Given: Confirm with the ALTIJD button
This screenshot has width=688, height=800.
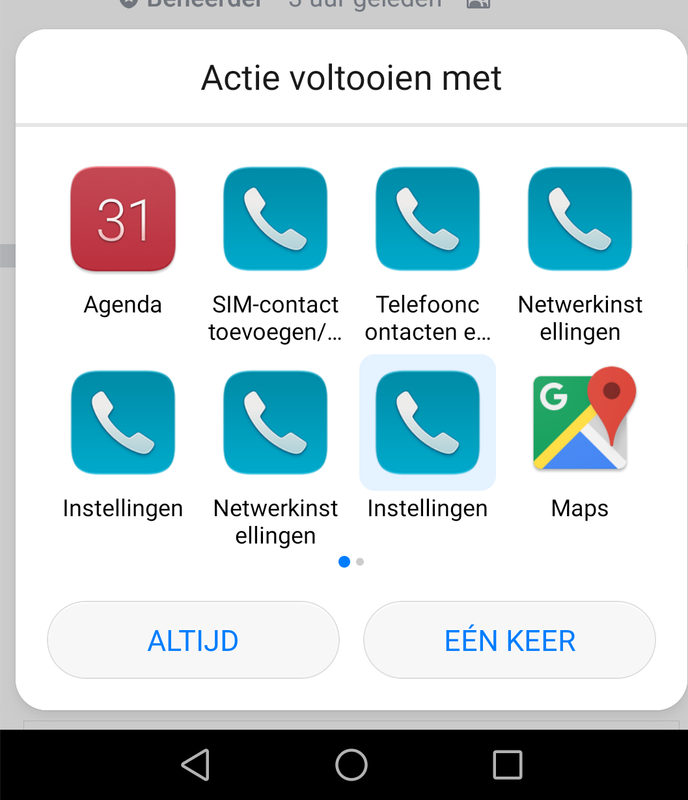Looking at the screenshot, I should [193, 640].
